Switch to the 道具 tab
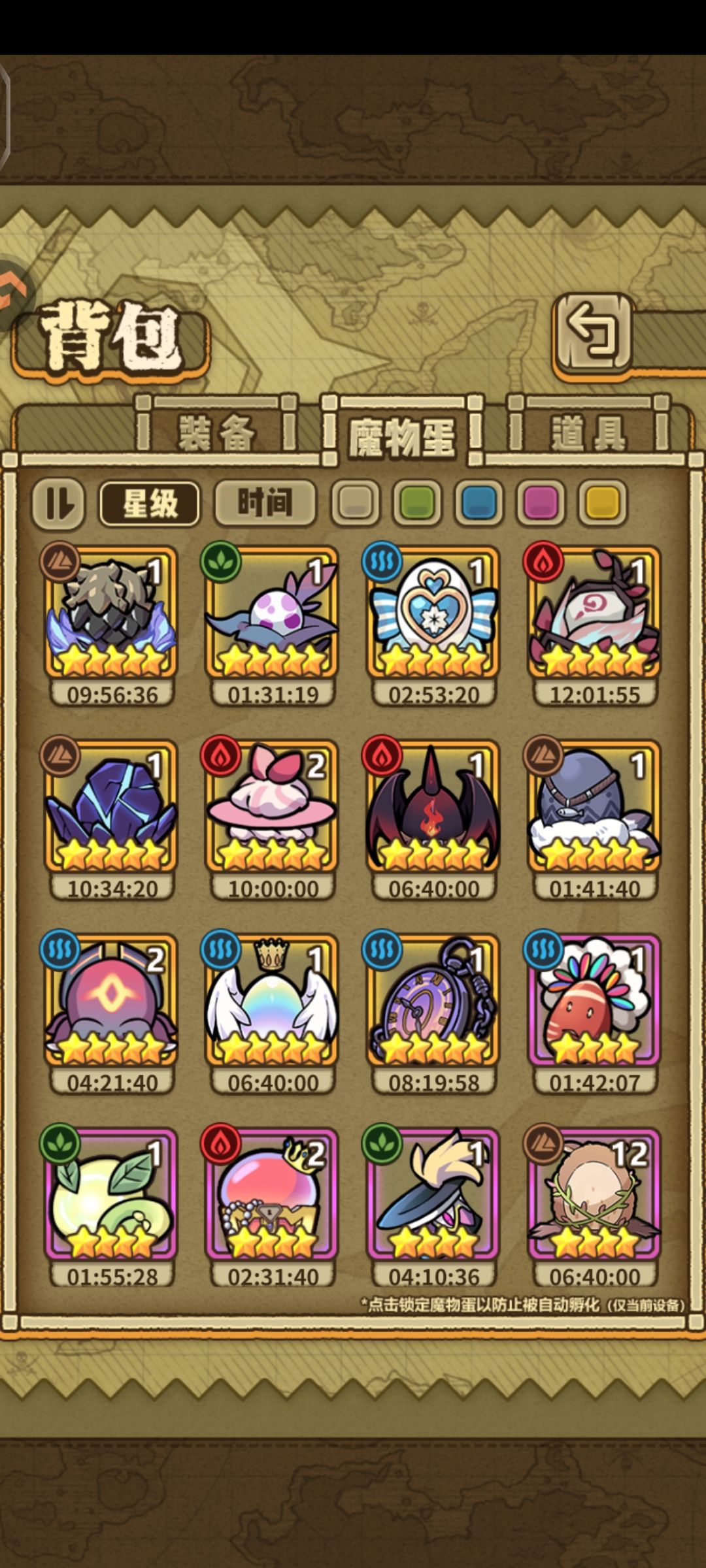The height and width of the screenshot is (1568, 706). tap(588, 433)
